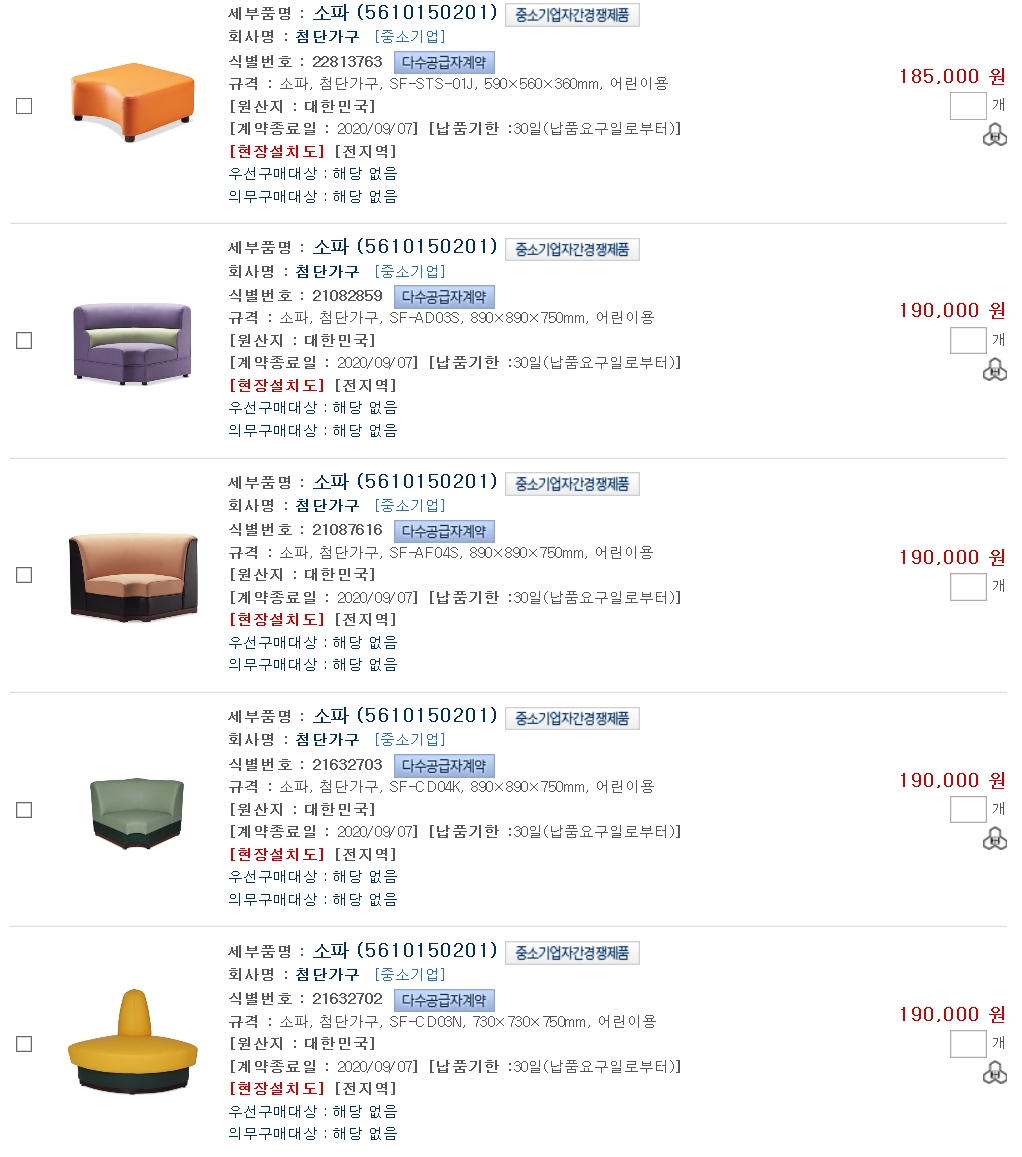Tap the quantity field for item 21087616
Screen dimensions: 1022x1157
pos(967,586)
